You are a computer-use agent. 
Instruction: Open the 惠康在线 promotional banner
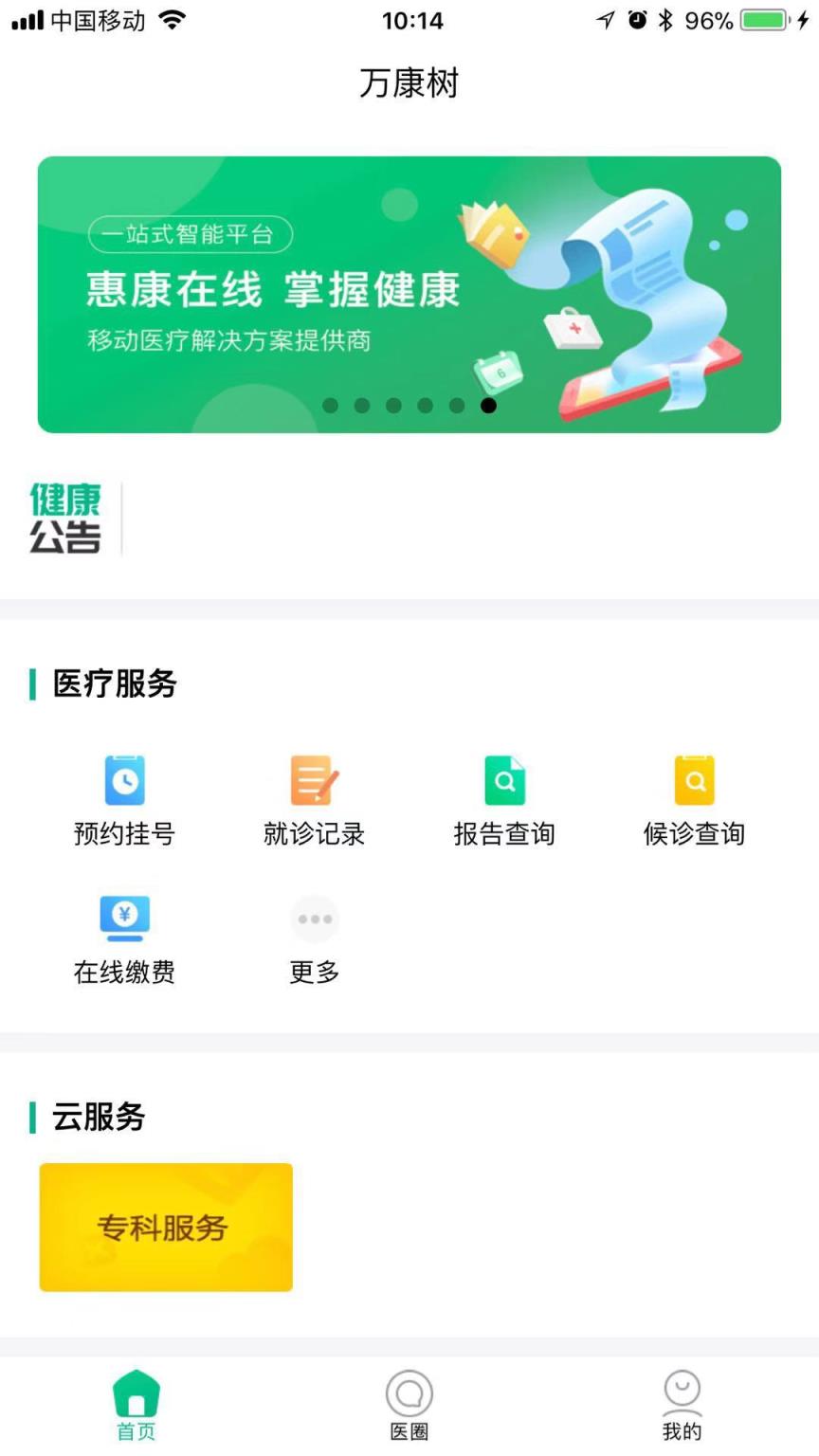click(409, 292)
